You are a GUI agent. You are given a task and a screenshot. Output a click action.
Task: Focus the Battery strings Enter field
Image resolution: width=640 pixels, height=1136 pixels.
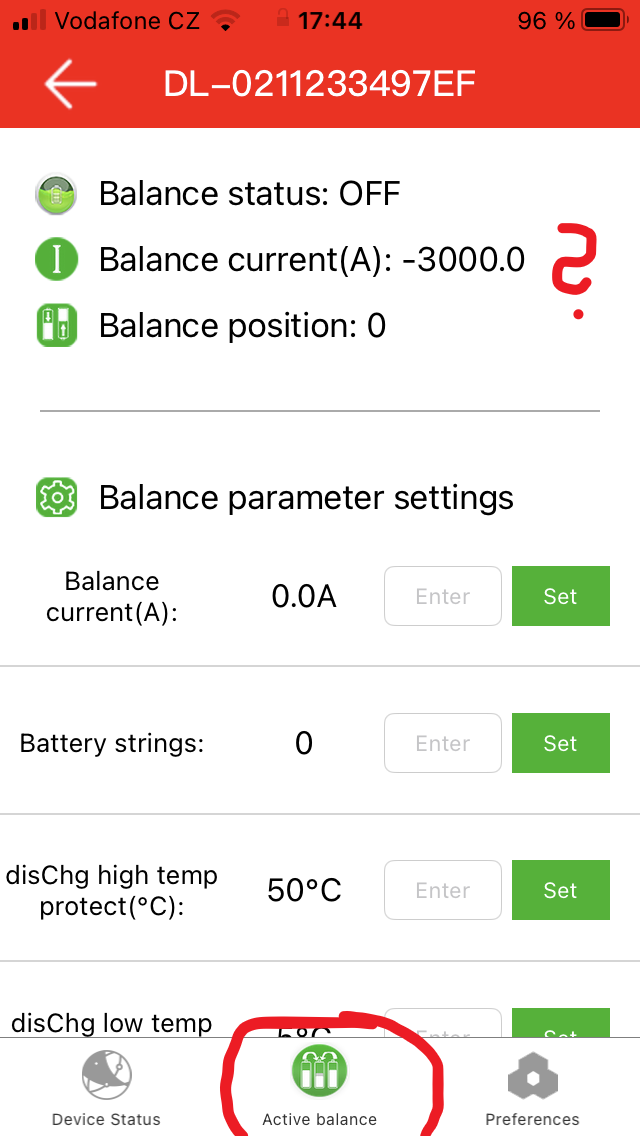pyautogui.click(x=443, y=743)
